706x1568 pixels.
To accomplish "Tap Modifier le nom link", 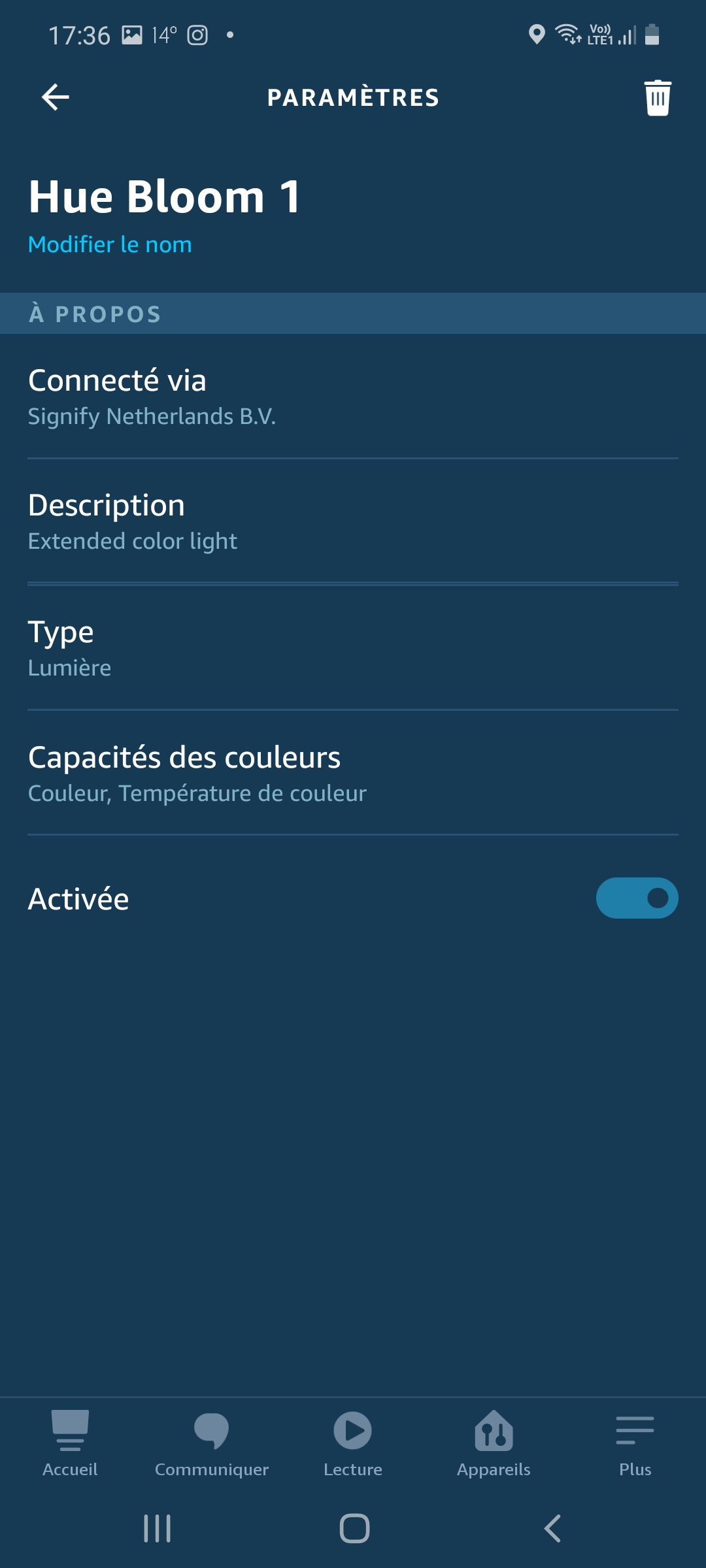I will (x=110, y=244).
